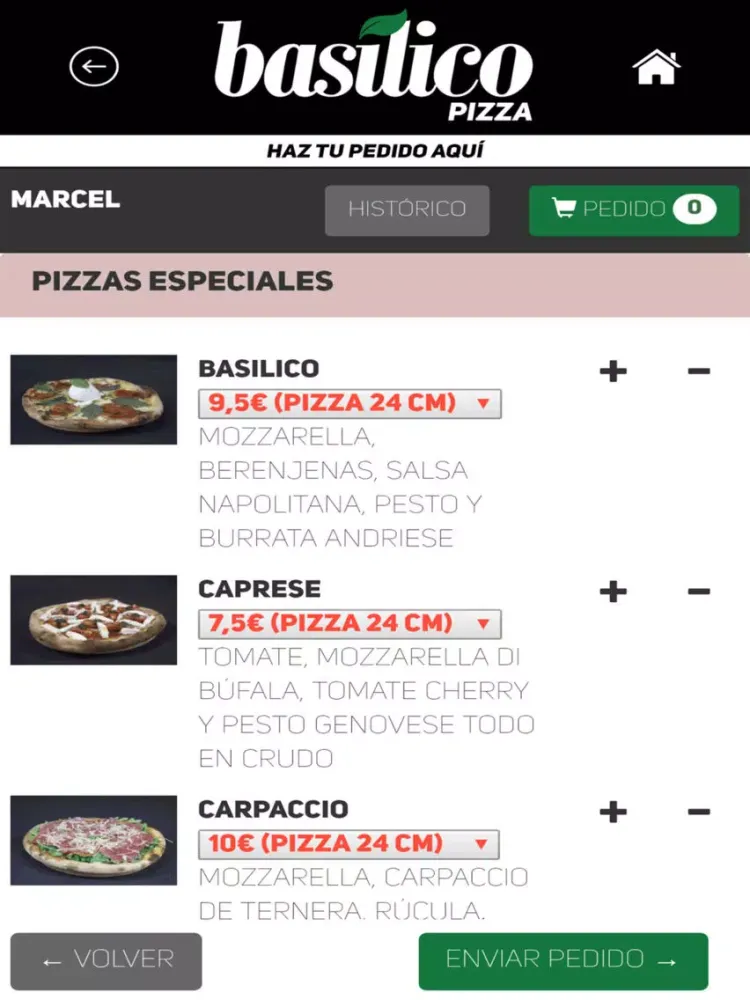
Task: Add one Basilico pizza
Action: click(613, 372)
